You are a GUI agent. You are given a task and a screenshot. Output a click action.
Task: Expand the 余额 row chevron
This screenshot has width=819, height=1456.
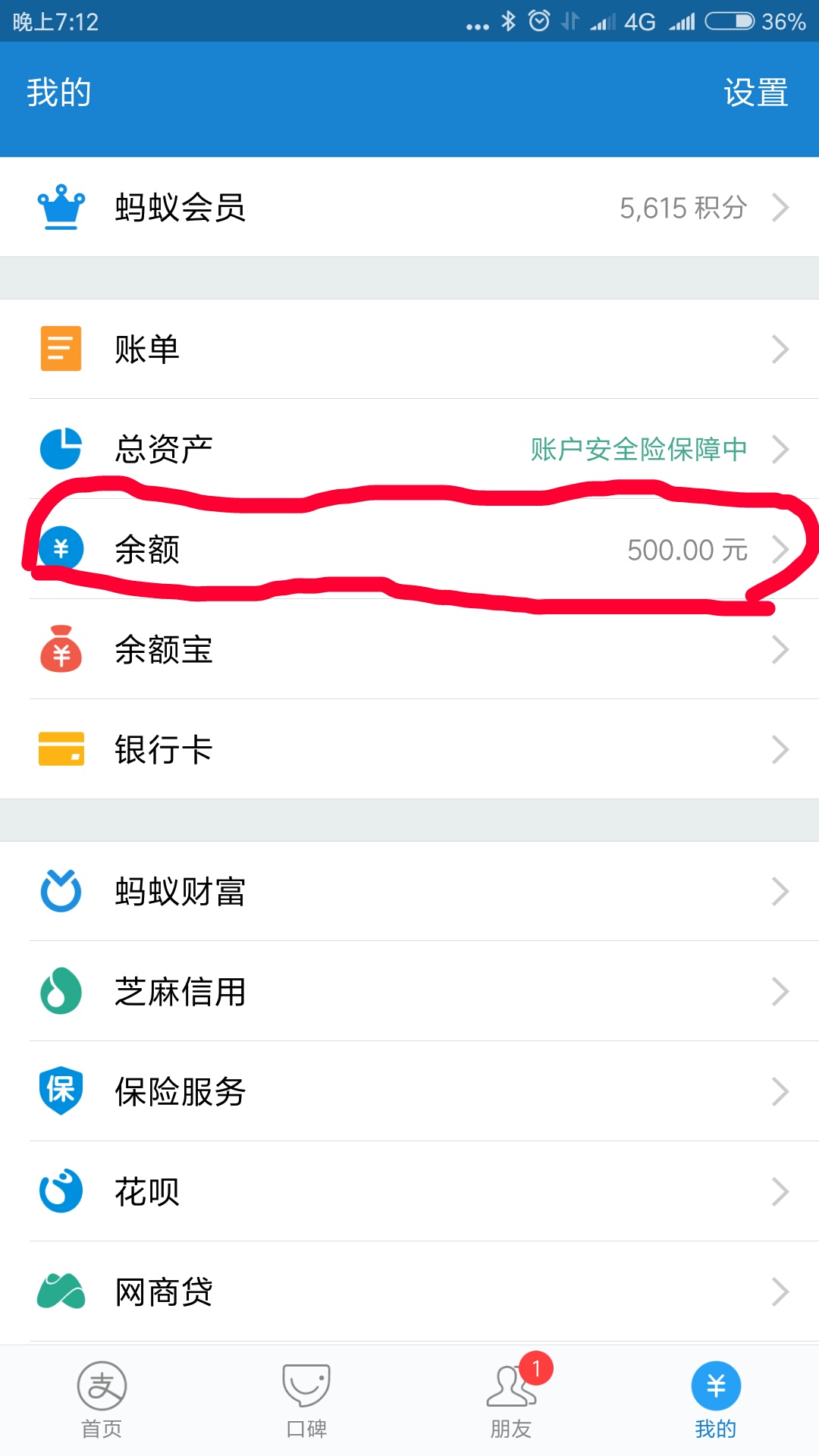[782, 549]
